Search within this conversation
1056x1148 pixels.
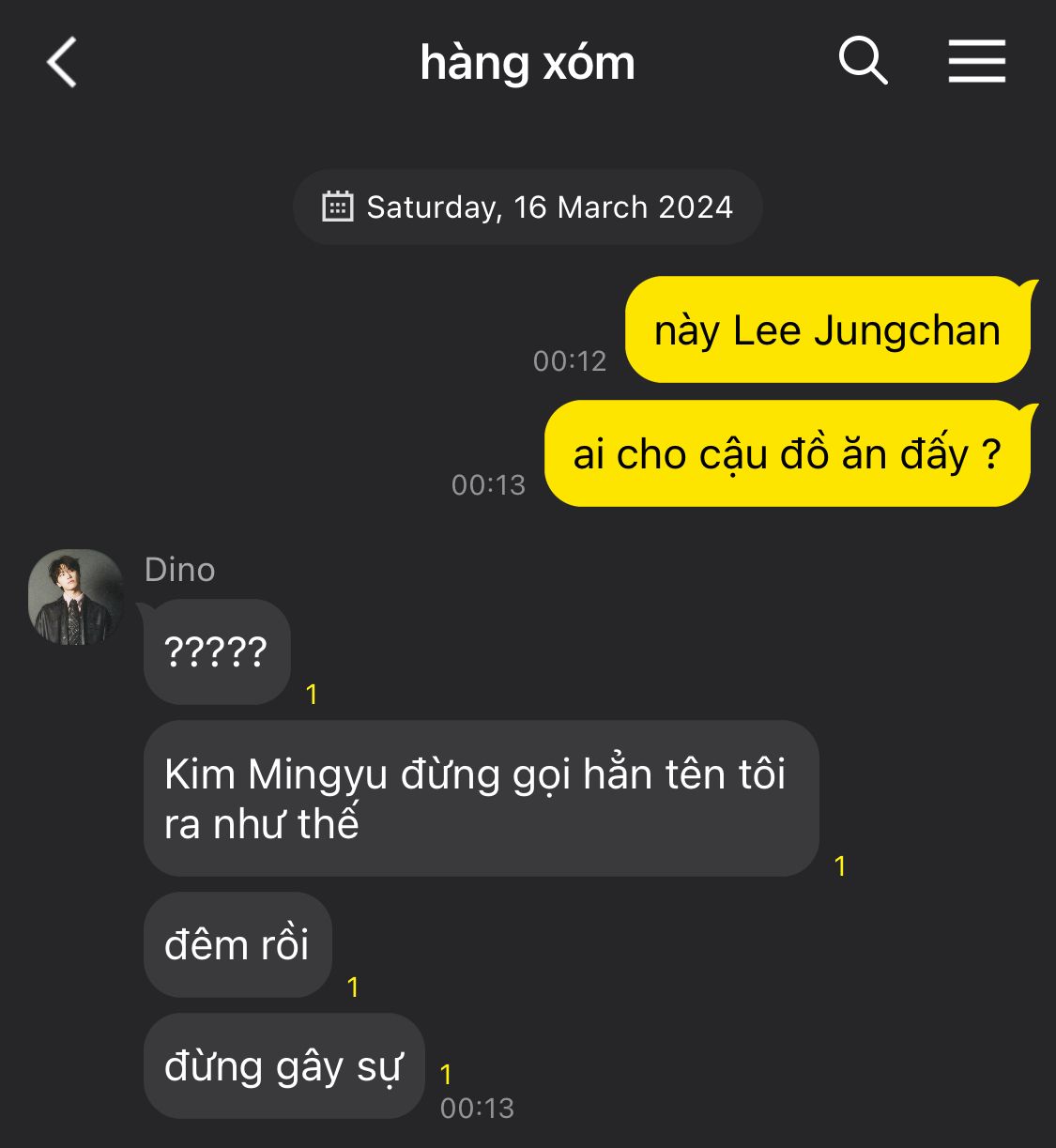863,62
